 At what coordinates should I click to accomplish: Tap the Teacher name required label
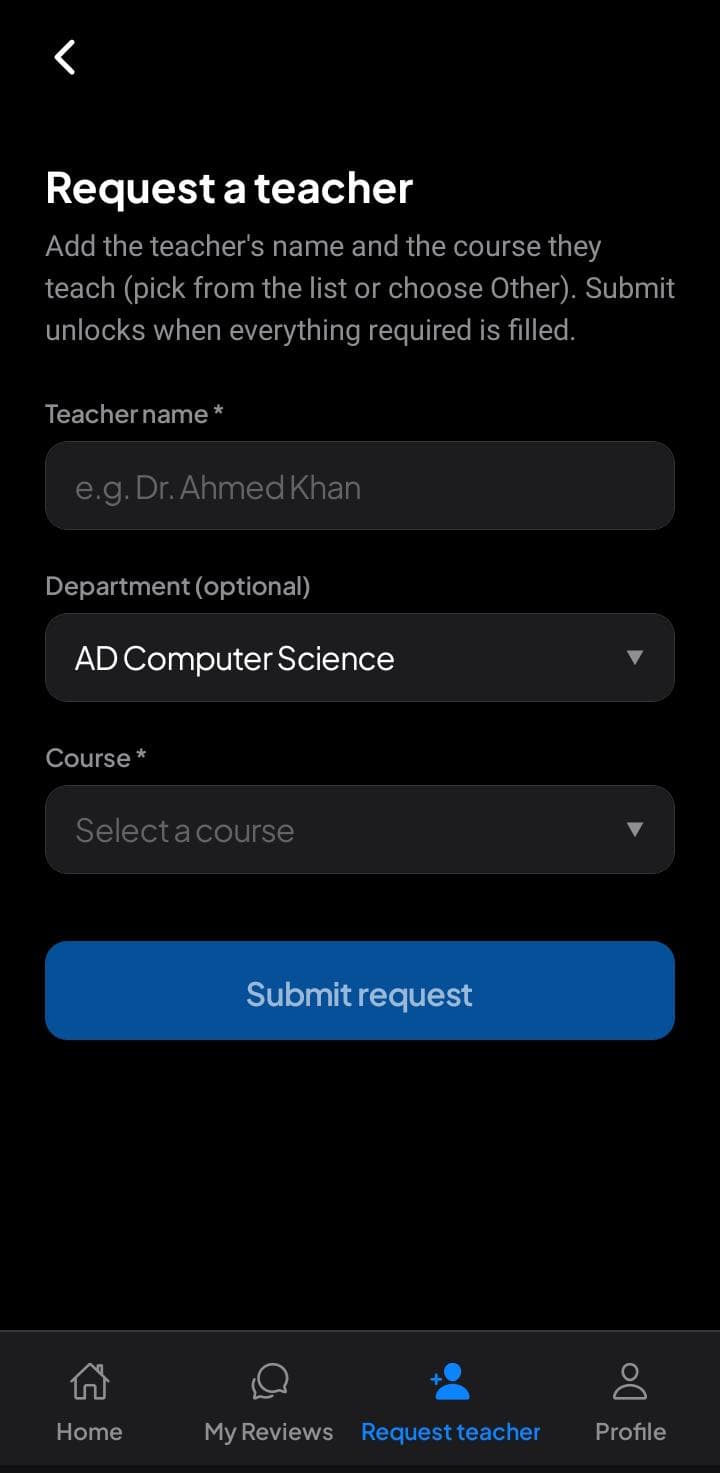(132, 413)
